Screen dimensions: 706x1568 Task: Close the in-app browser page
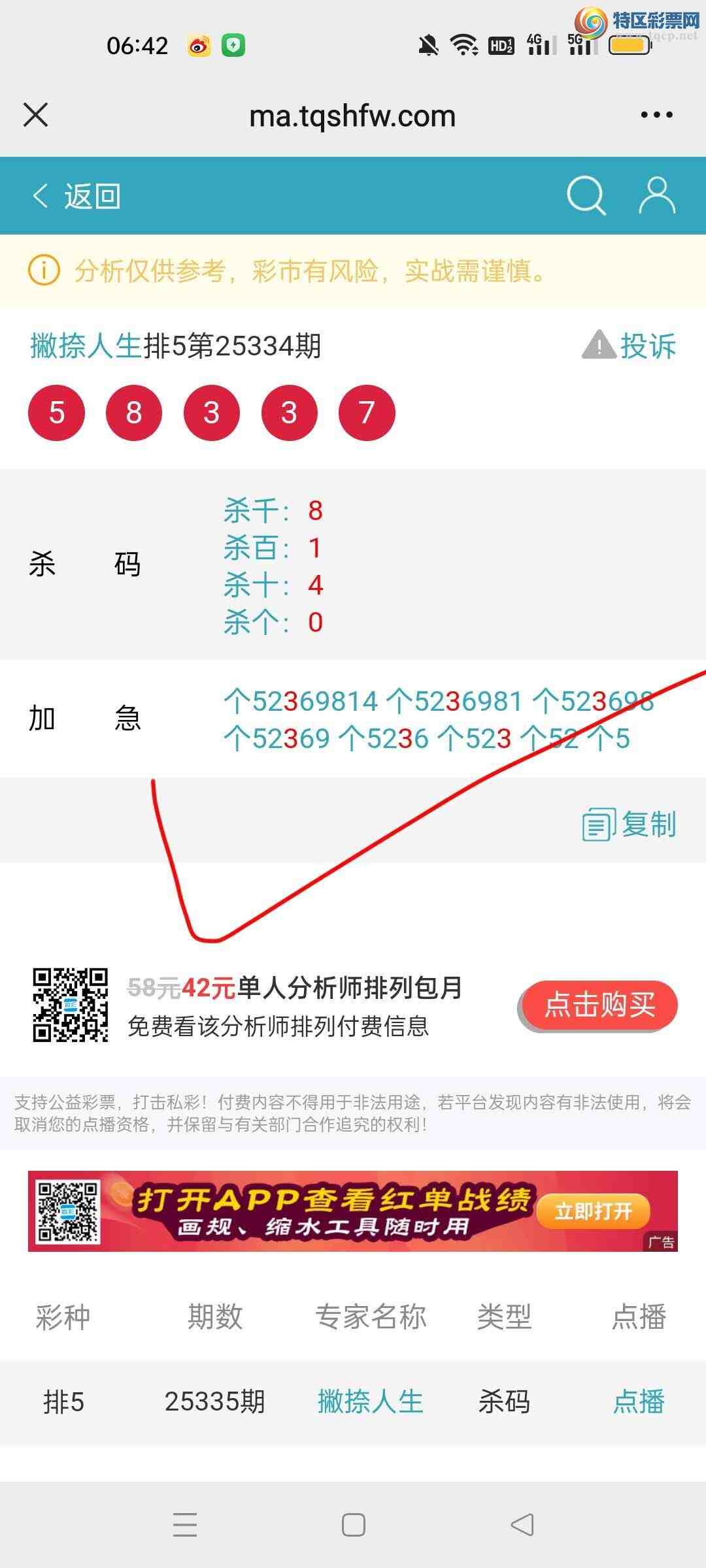[36, 115]
